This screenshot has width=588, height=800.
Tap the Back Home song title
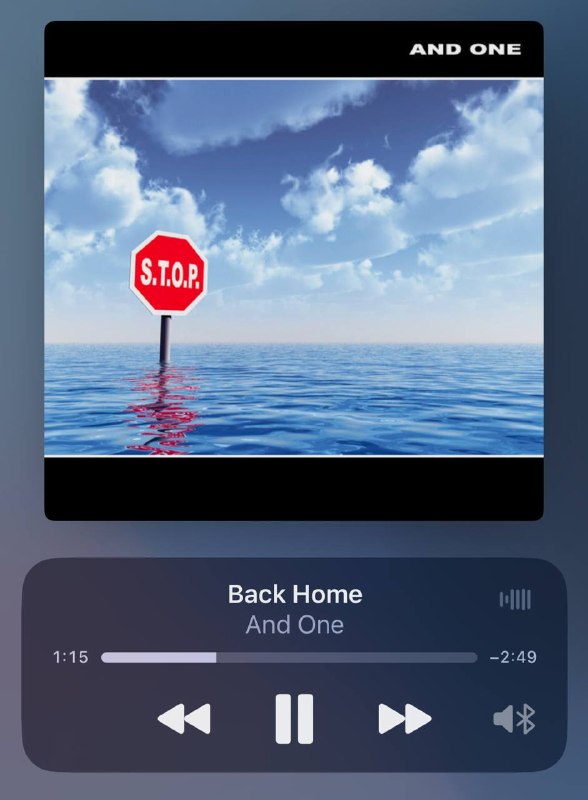click(295, 594)
